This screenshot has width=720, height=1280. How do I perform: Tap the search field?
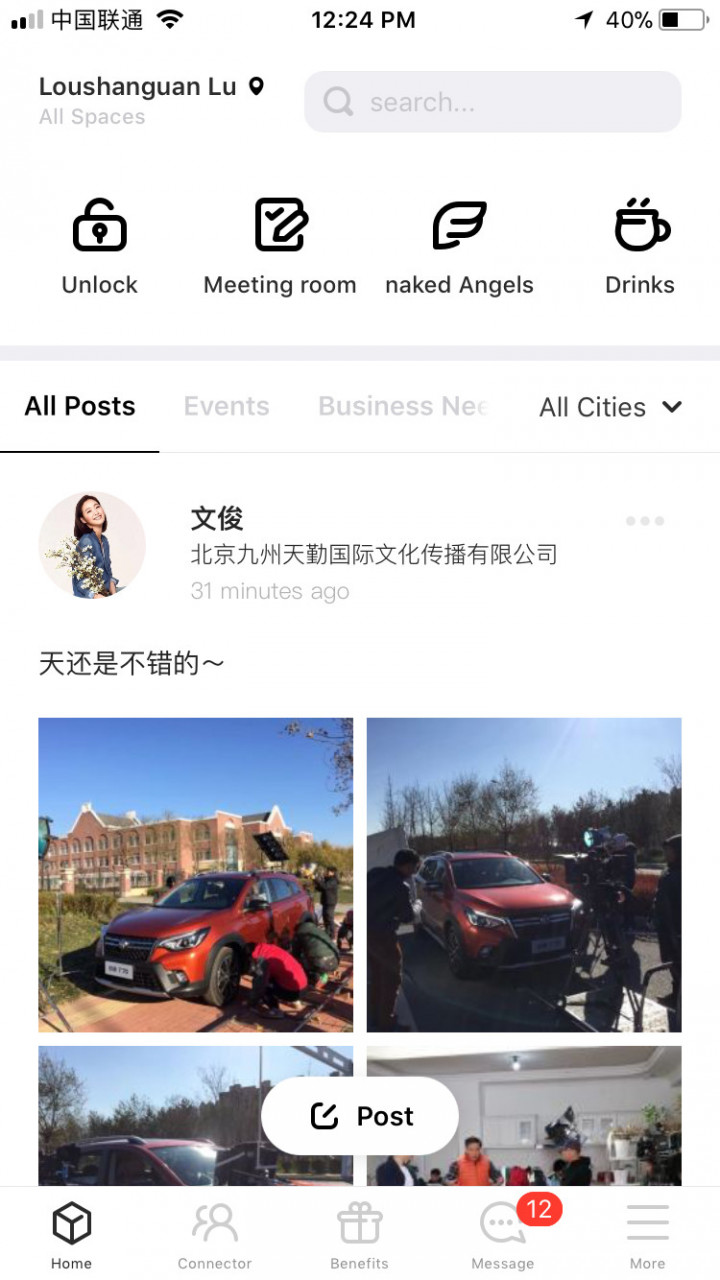click(x=492, y=102)
